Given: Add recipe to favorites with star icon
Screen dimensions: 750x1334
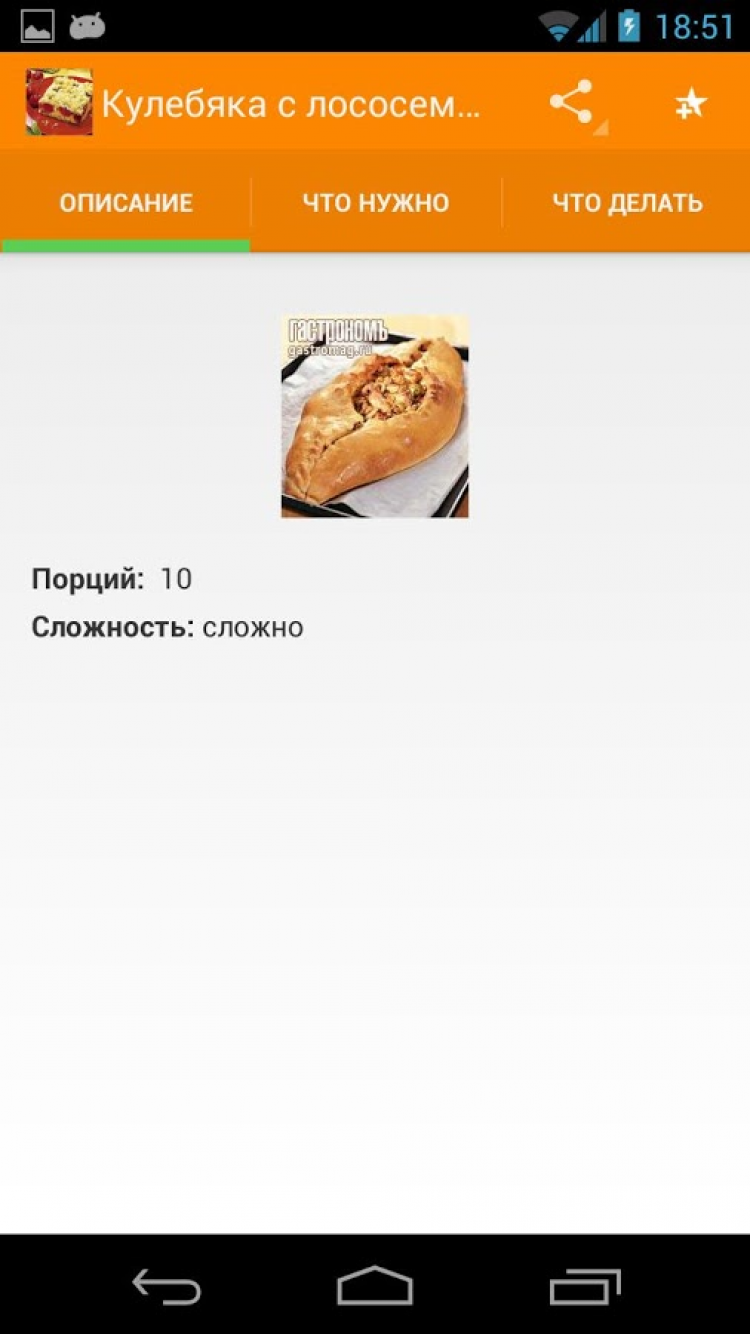Looking at the screenshot, I should 690,103.
